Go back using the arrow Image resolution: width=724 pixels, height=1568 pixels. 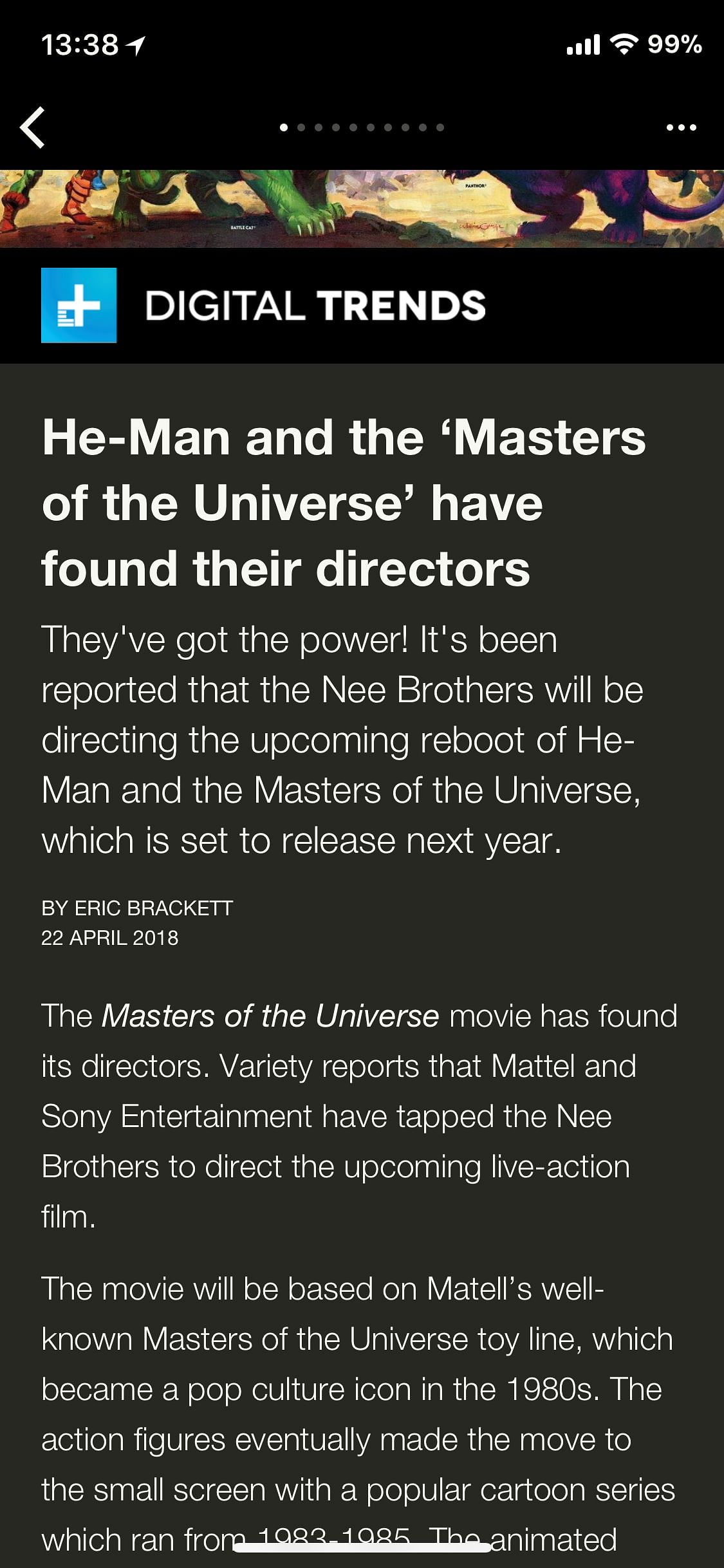point(33,127)
